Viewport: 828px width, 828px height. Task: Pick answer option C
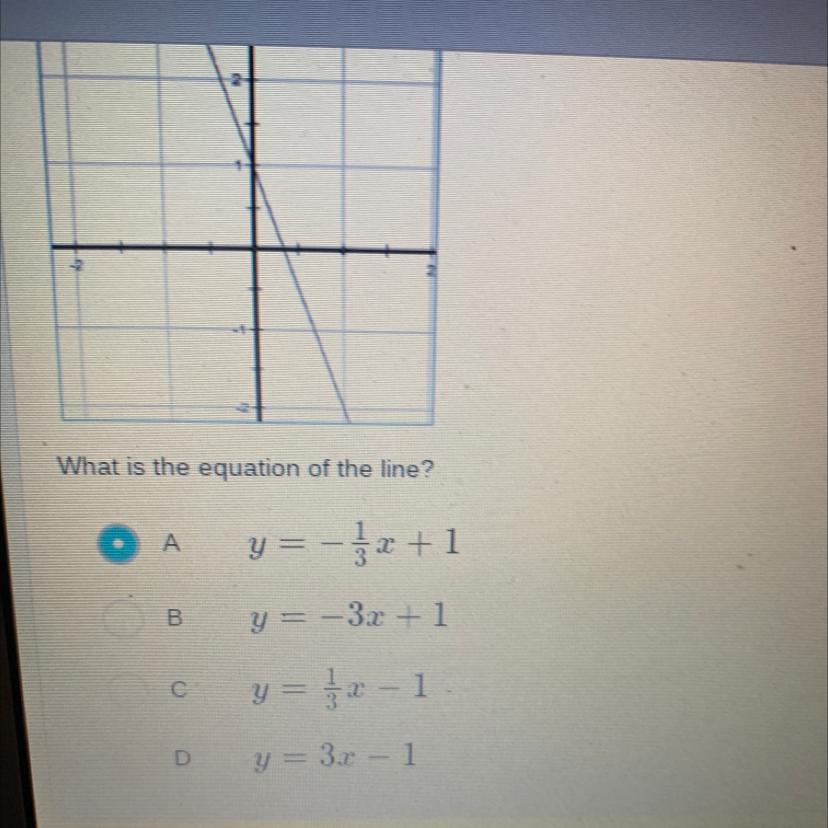click(125, 690)
